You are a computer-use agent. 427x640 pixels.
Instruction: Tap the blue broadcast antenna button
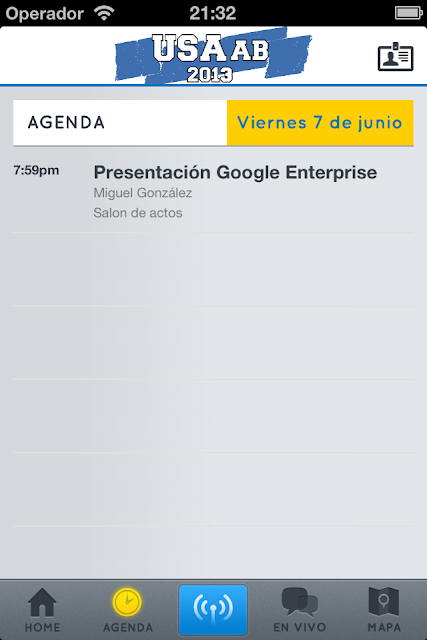pyautogui.click(x=213, y=609)
